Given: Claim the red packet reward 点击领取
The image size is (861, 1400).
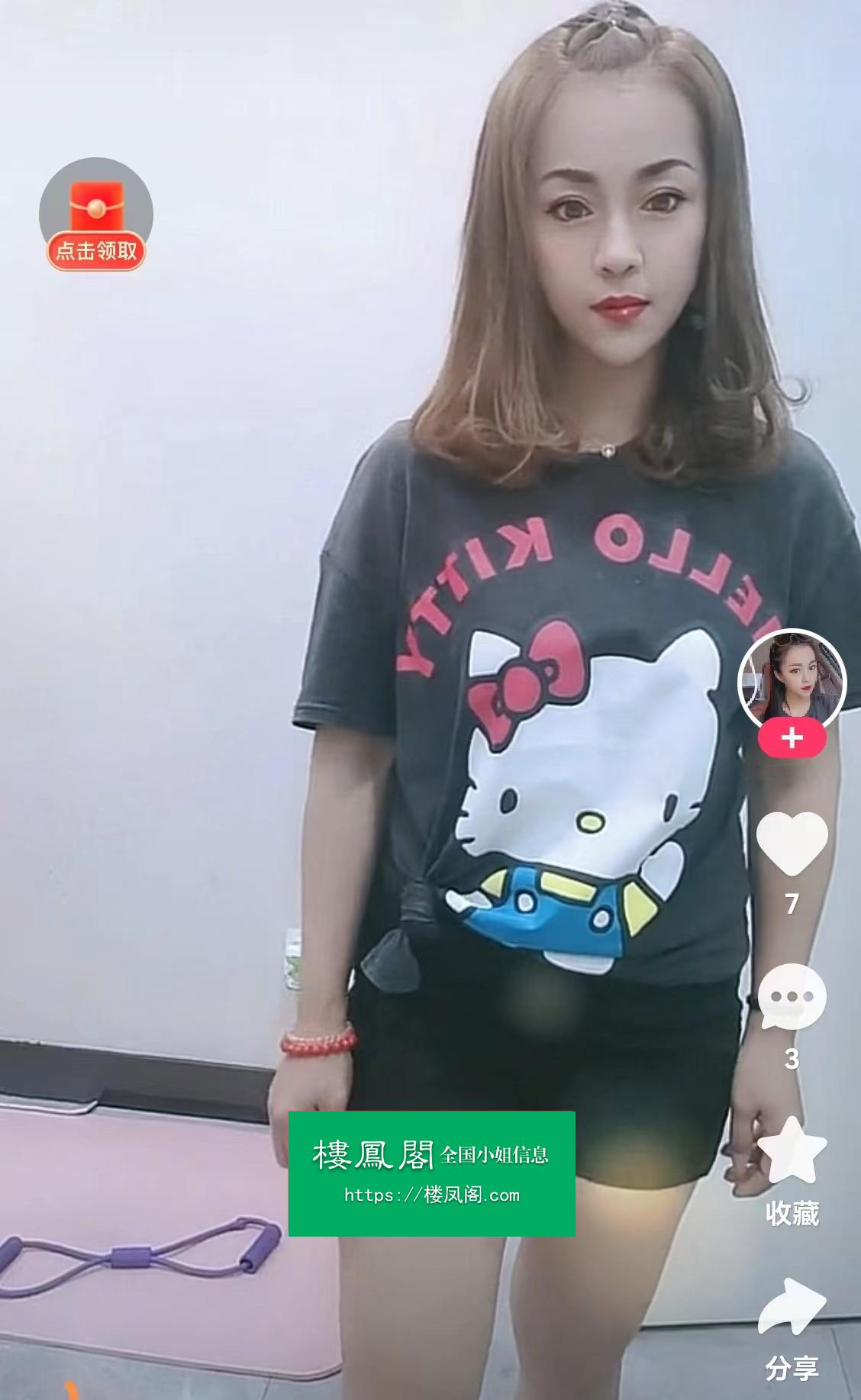Looking at the screenshot, I should [x=96, y=216].
